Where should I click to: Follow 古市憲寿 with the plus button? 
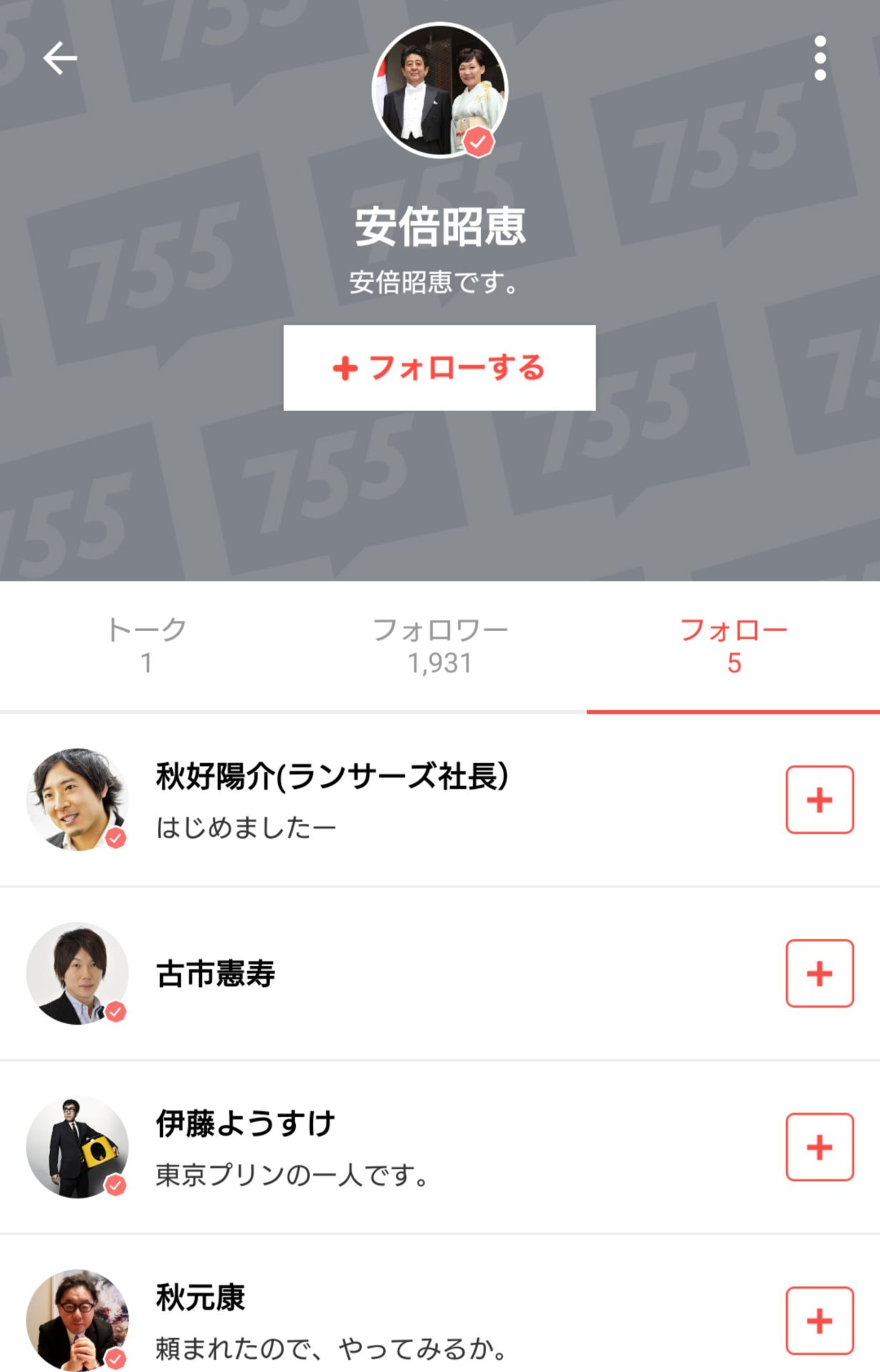[819, 973]
